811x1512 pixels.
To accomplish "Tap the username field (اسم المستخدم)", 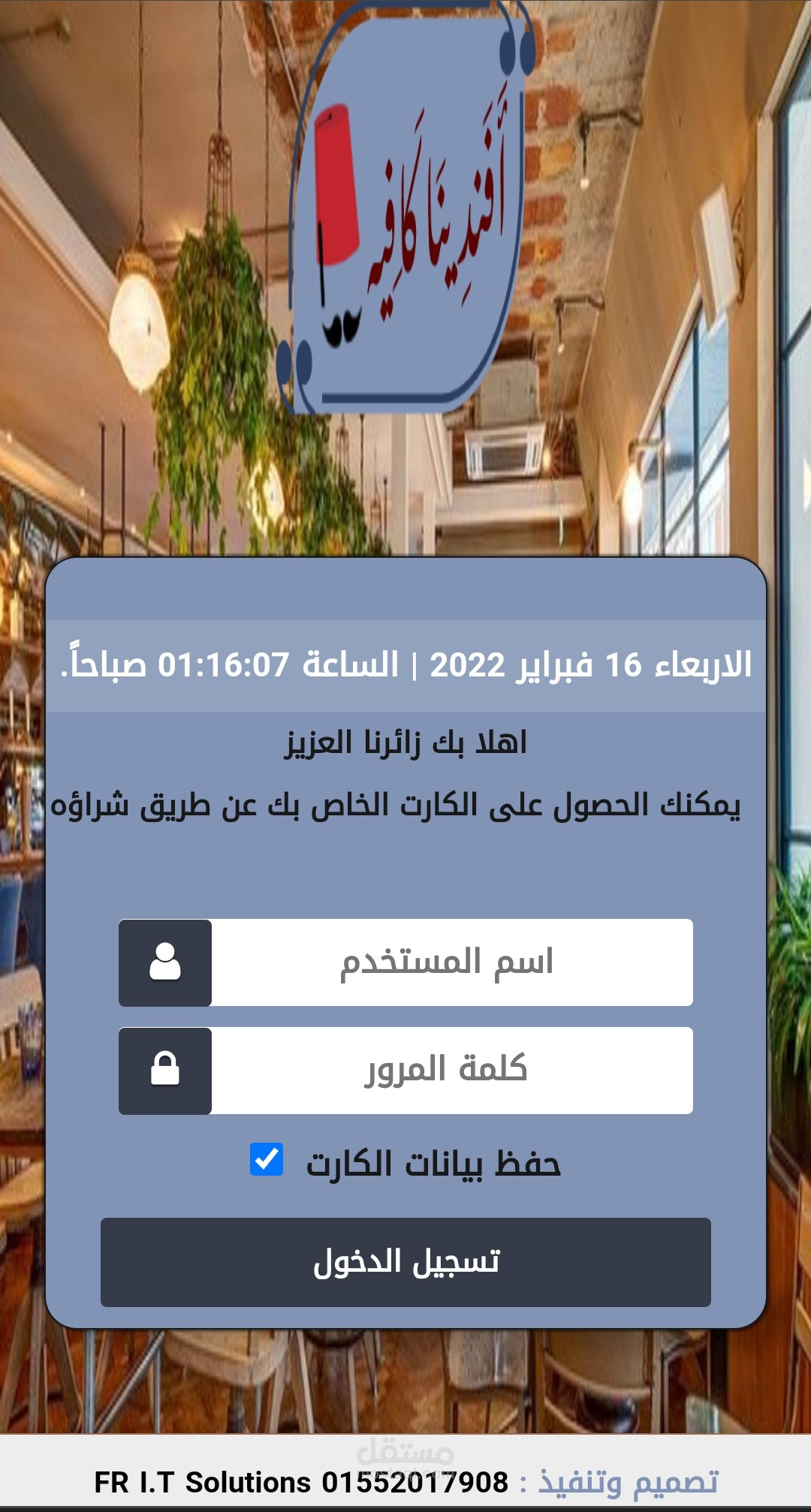I will tap(451, 962).
